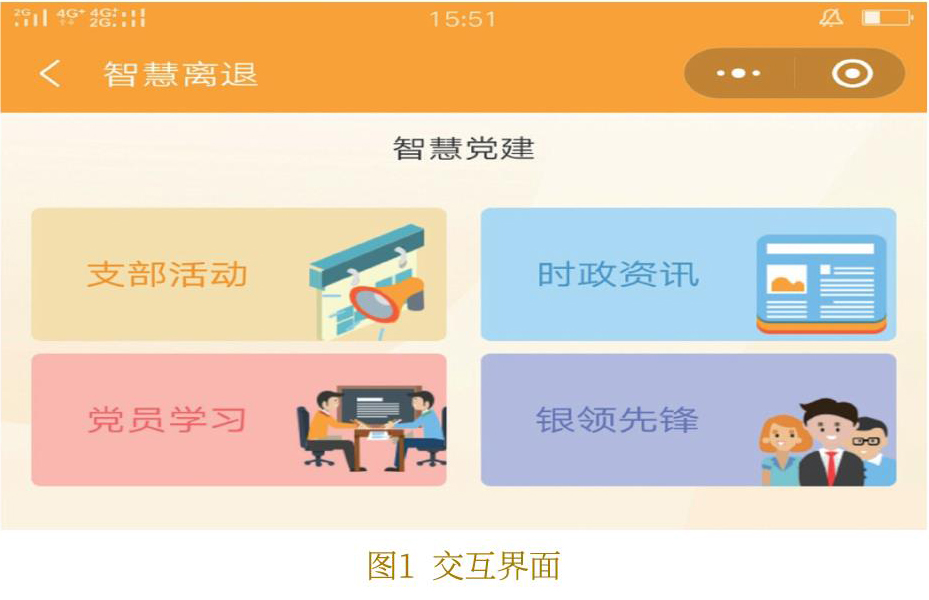
Task: Open the 银领先锋 card
Action: coord(688,420)
